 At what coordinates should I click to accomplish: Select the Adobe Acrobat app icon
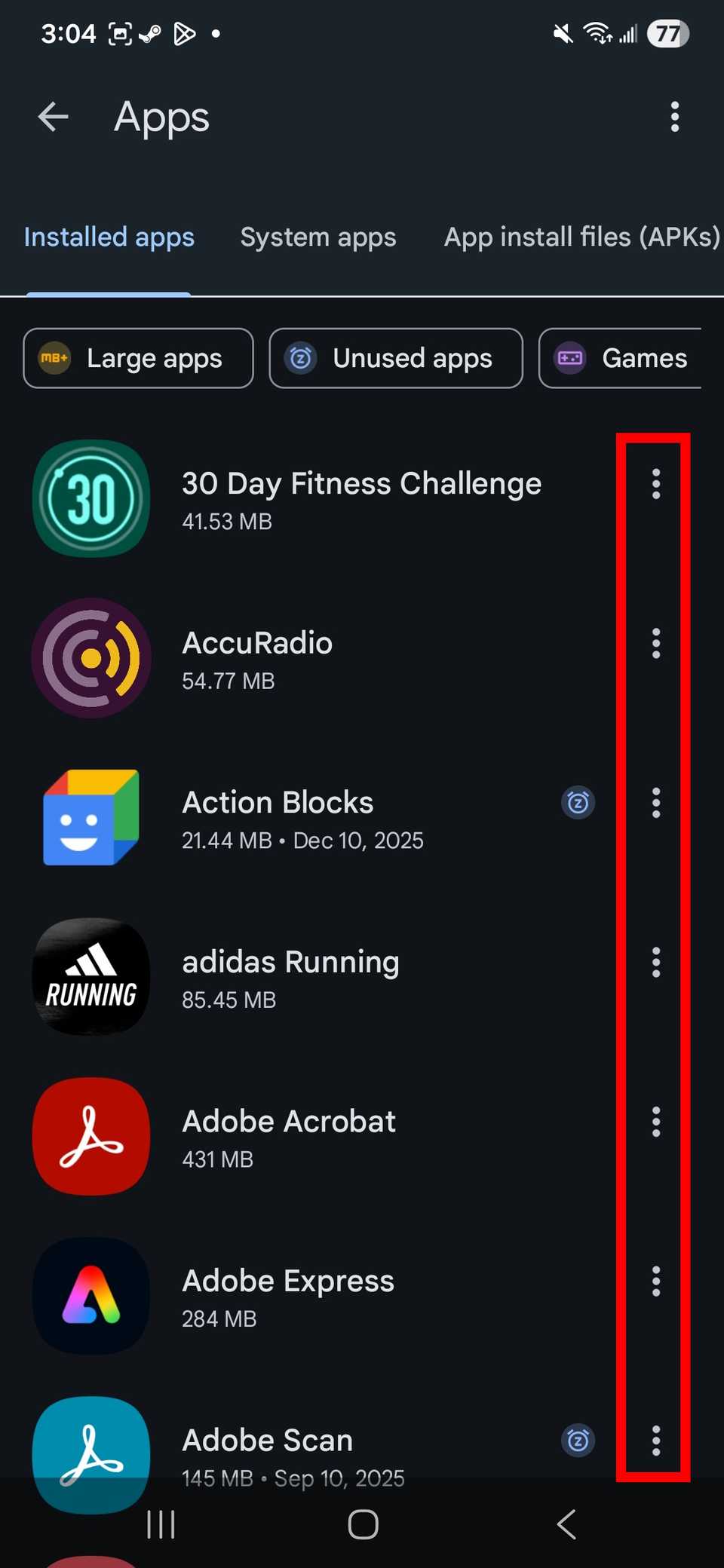[90, 1136]
